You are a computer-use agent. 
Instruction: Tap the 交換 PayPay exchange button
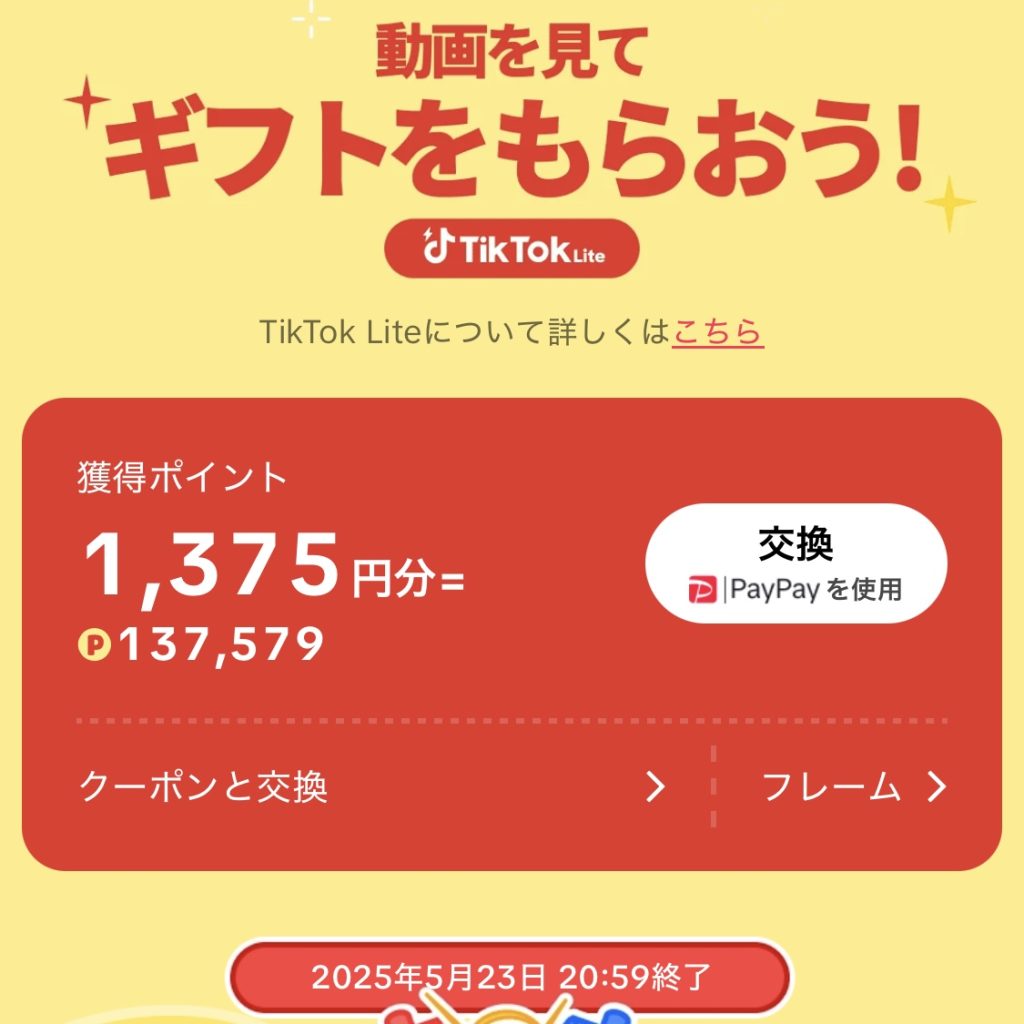(x=795, y=564)
